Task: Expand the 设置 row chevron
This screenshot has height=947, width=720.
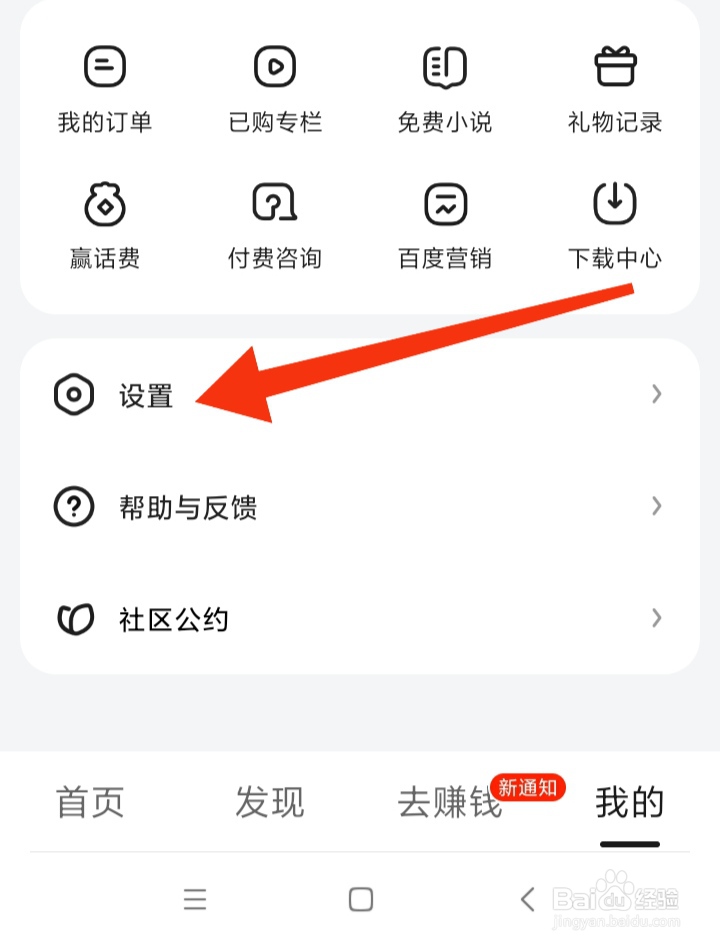Action: coord(655,394)
